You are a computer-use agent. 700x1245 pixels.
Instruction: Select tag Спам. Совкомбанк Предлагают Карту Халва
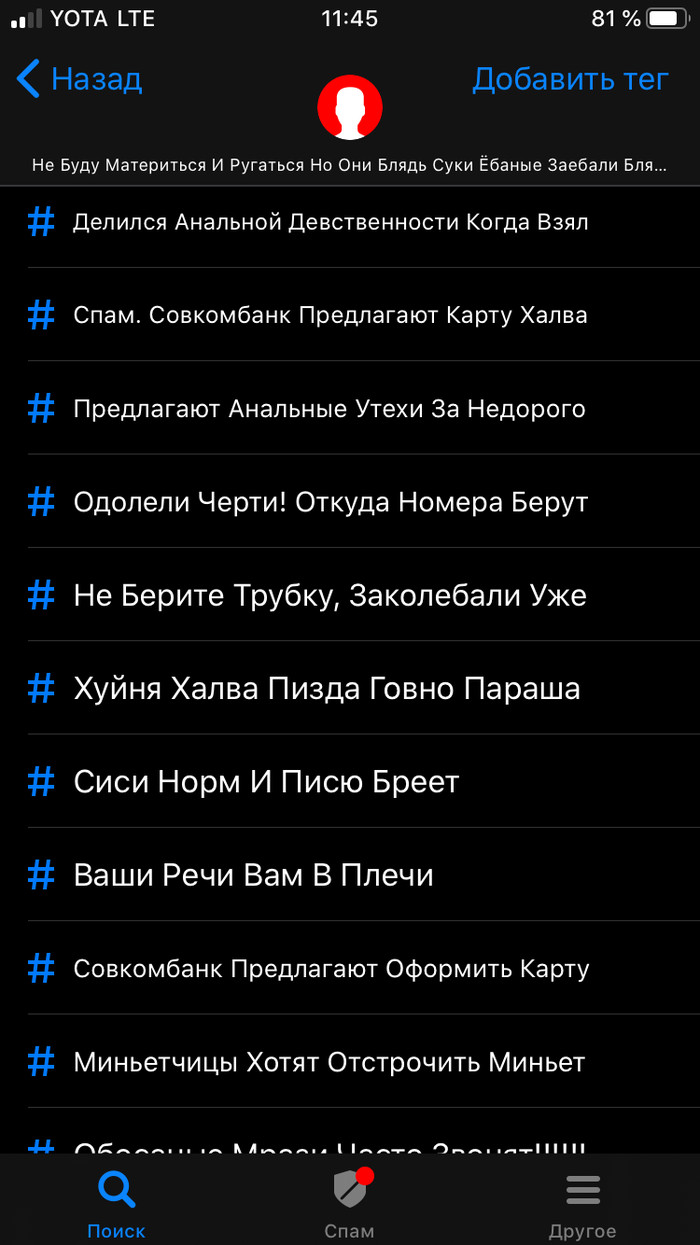pyautogui.click(x=330, y=315)
